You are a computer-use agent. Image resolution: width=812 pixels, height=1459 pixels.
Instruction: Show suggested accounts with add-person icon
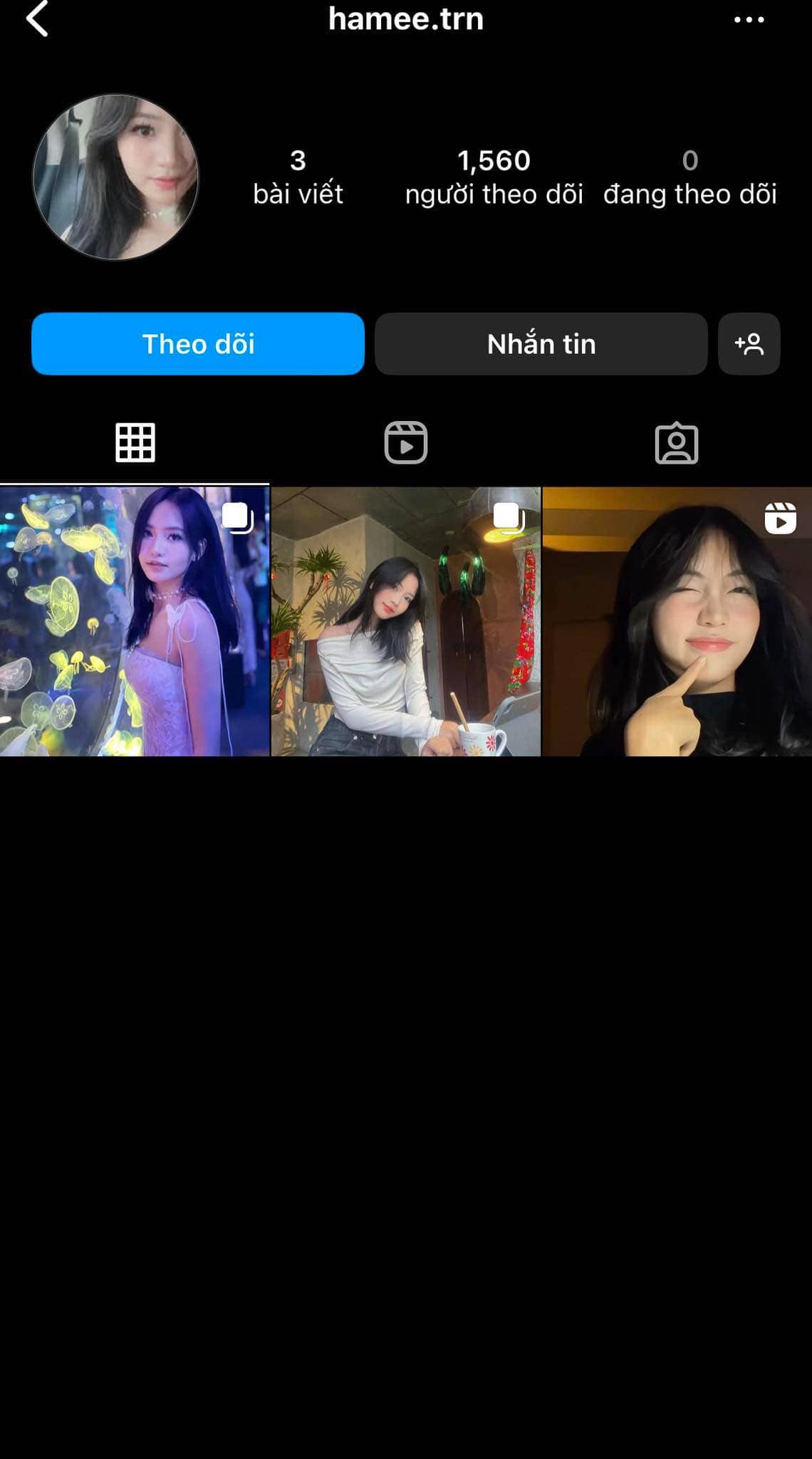pos(749,344)
